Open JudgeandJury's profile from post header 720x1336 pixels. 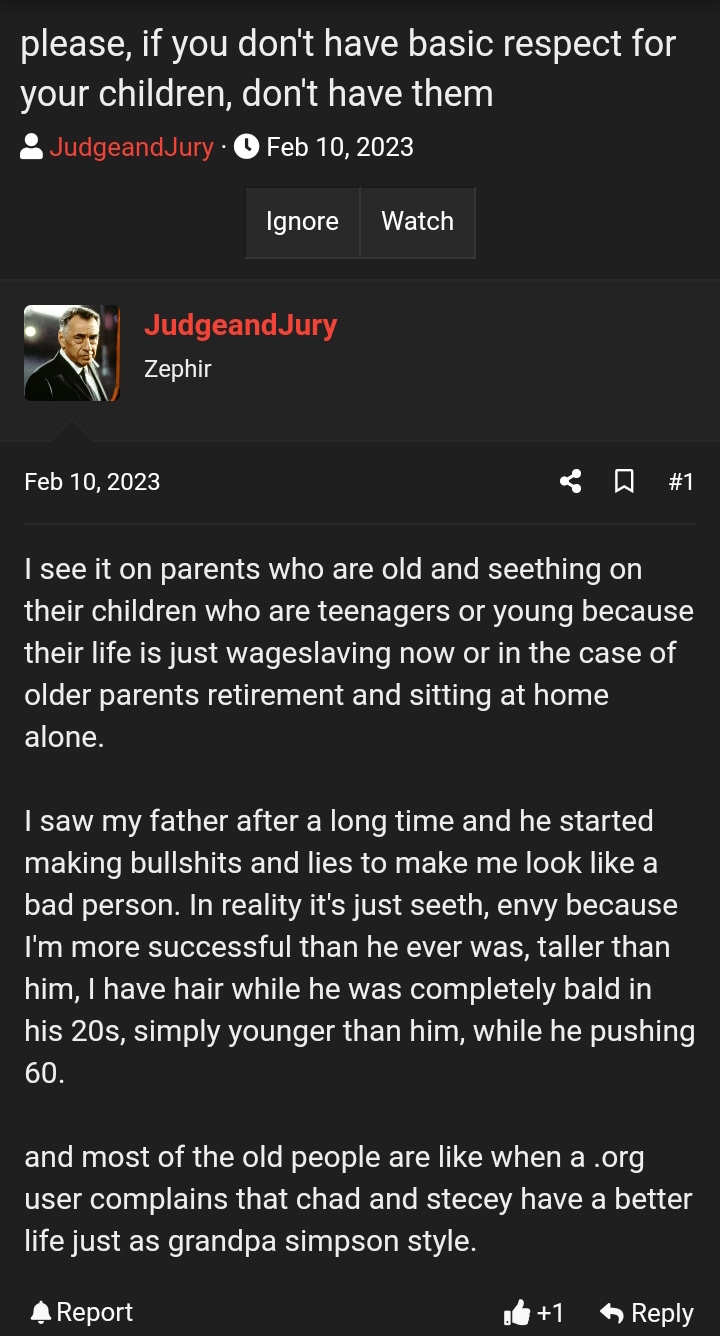pos(240,325)
